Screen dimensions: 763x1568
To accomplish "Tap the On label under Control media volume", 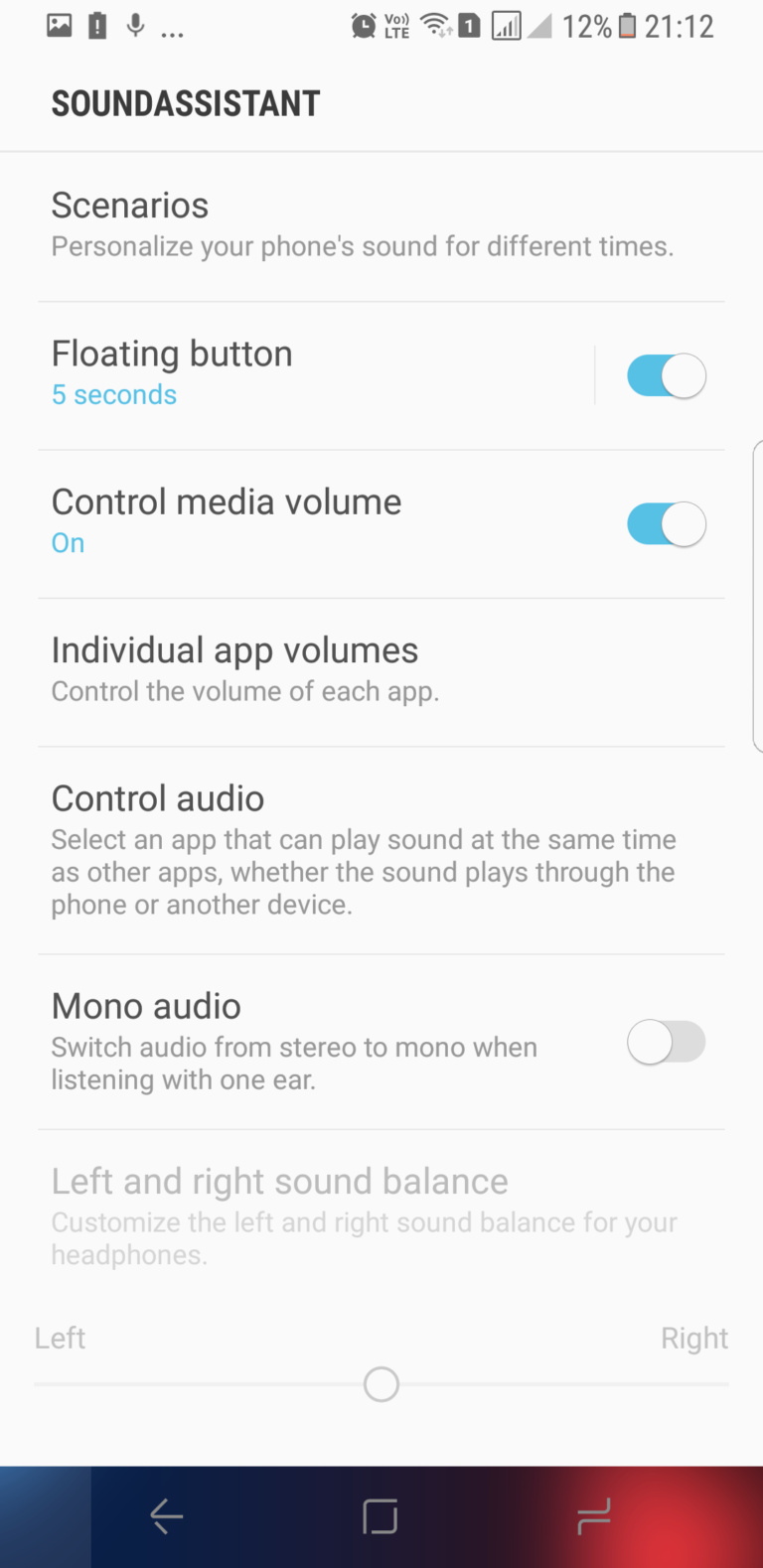I will (x=68, y=542).
